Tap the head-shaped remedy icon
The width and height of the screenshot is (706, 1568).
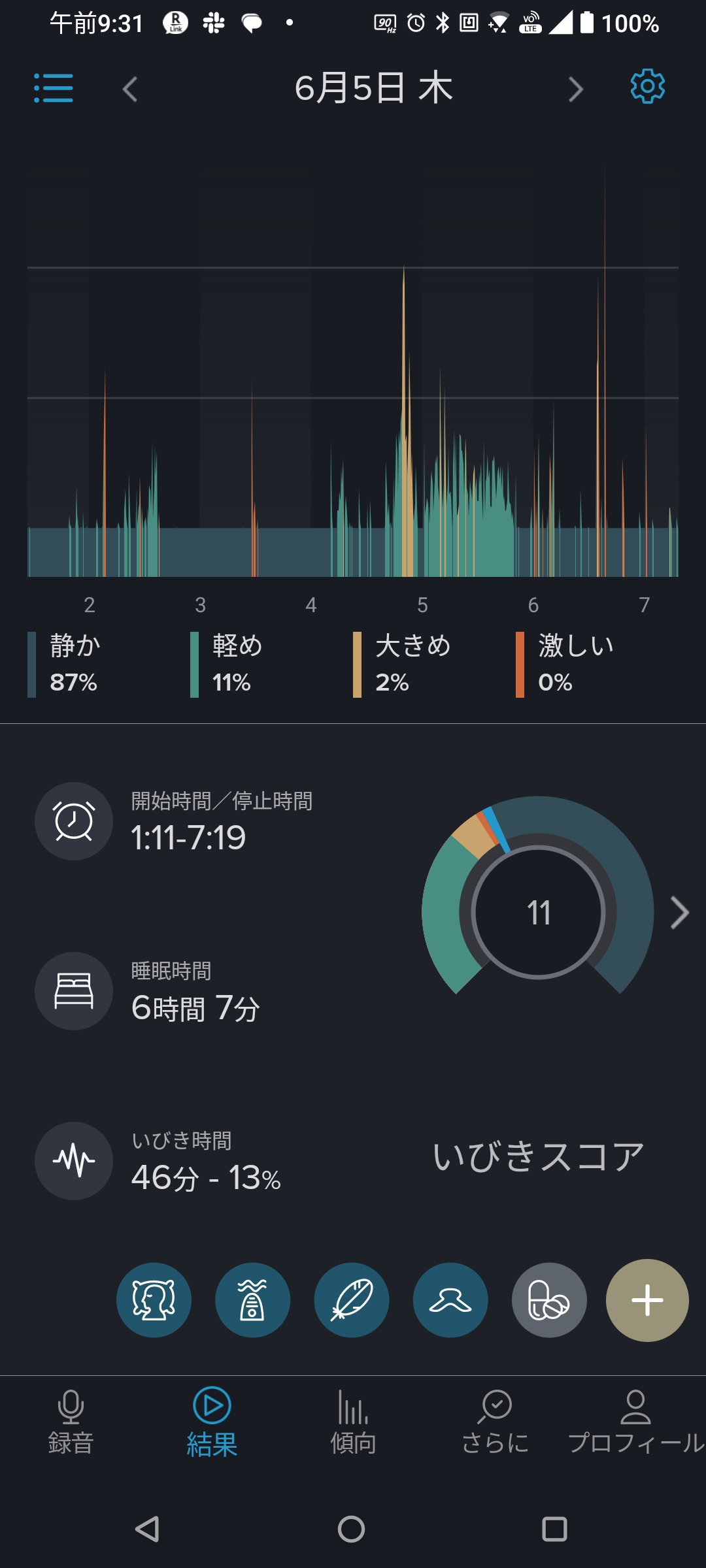click(x=154, y=1300)
